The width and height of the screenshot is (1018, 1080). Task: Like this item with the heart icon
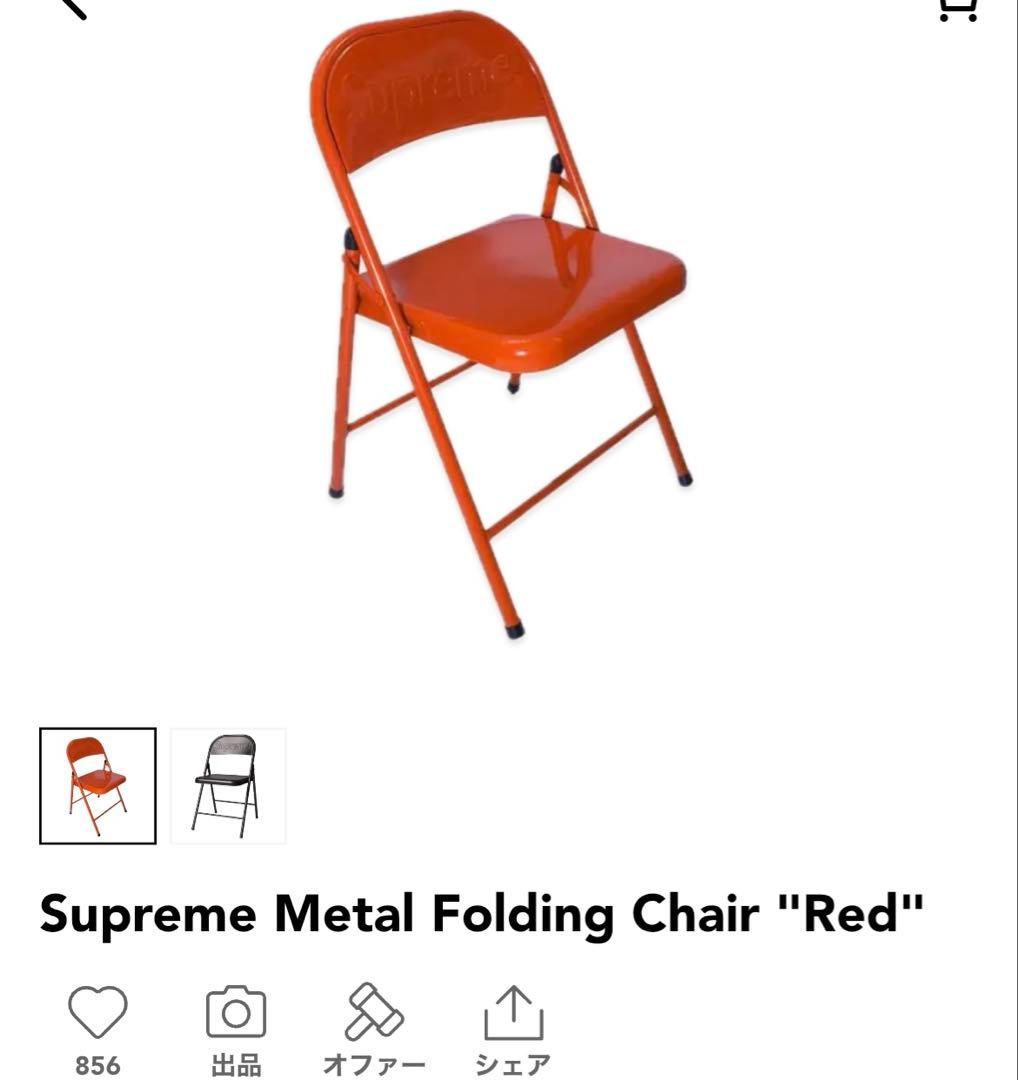(x=98, y=1013)
